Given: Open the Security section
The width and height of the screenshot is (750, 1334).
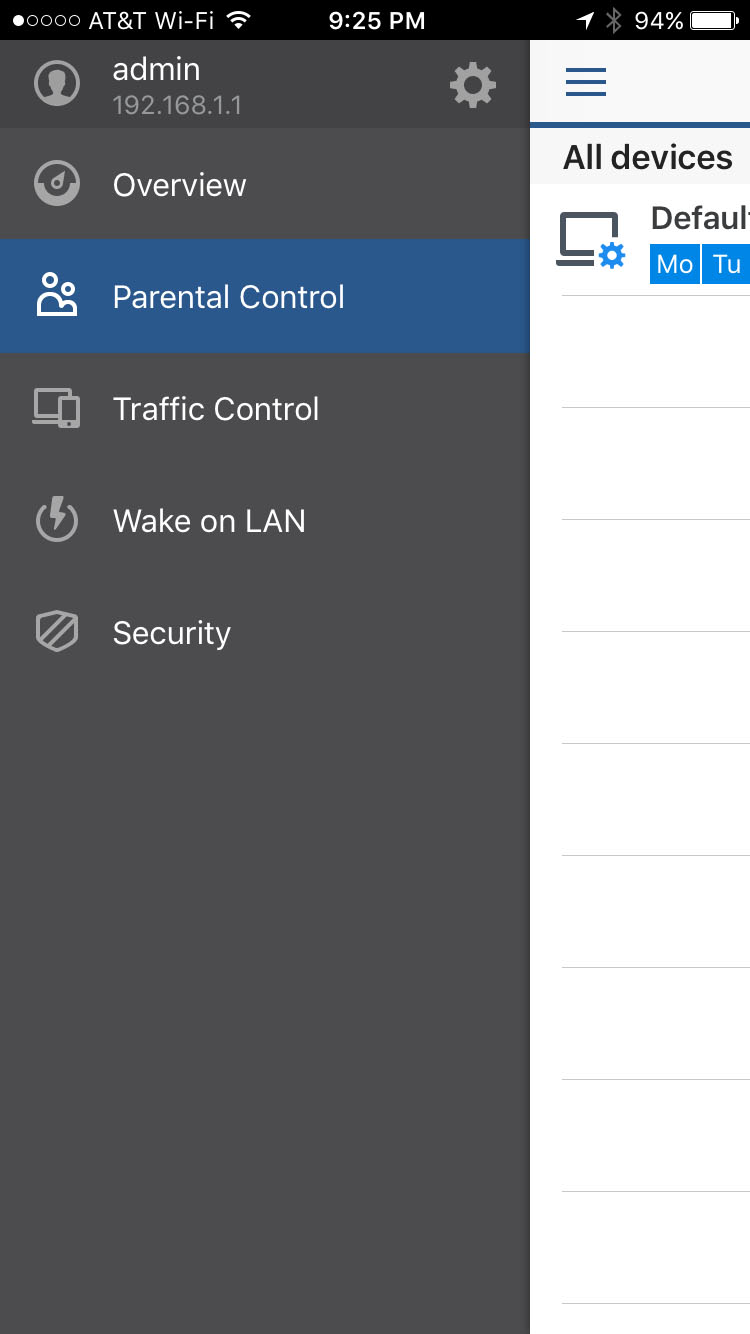Looking at the screenshot, I should [265, 632].
